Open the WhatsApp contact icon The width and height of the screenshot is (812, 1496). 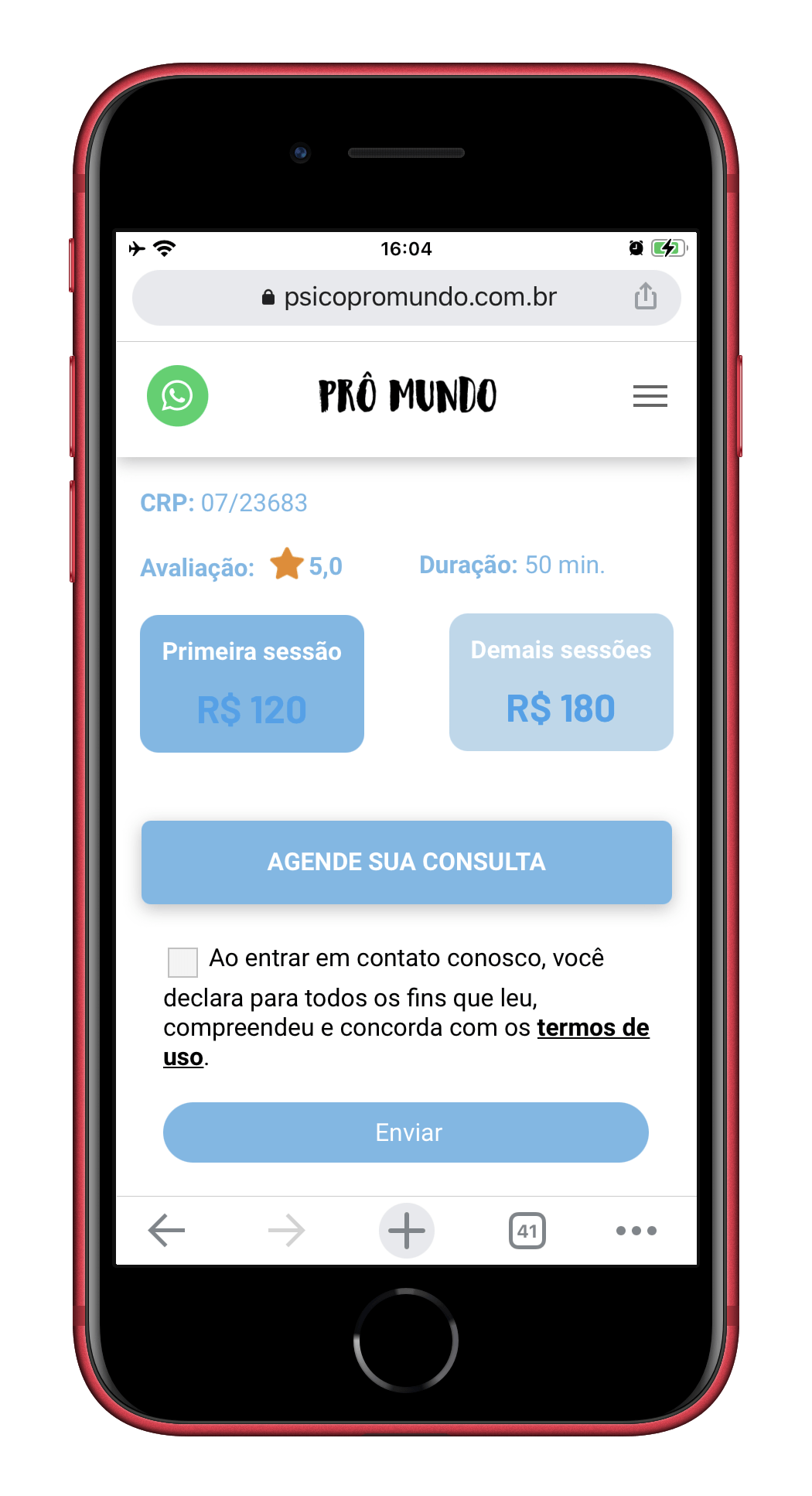(177, 395)
